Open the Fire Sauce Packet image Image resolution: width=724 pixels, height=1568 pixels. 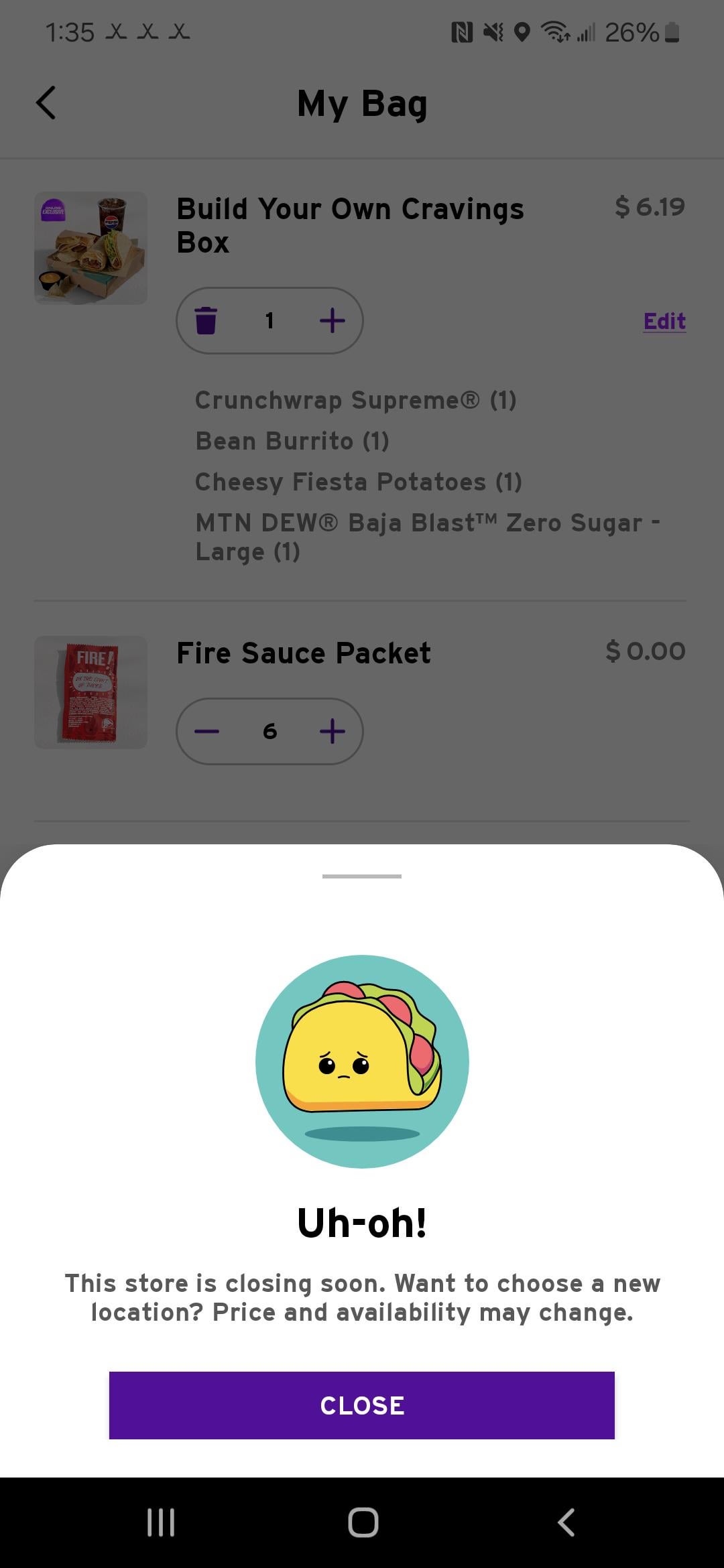pos(91,692)
